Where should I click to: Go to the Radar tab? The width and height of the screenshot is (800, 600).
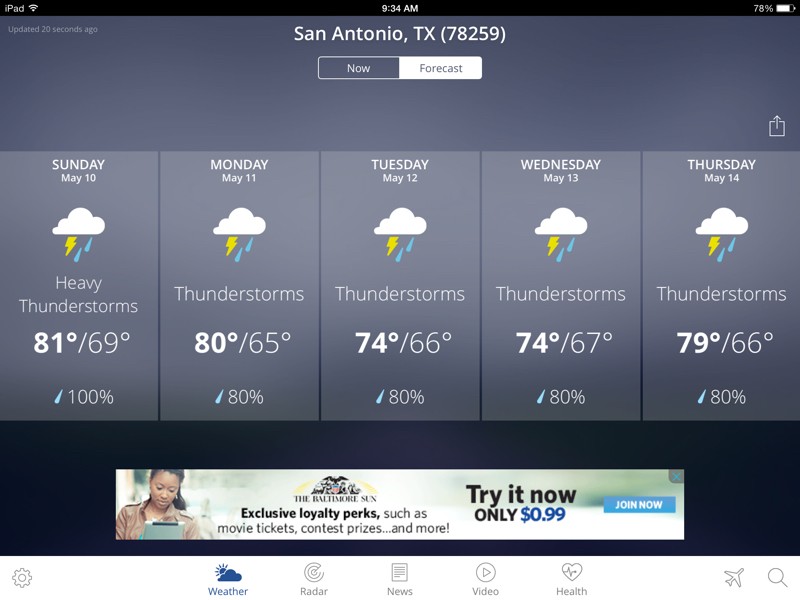[314, 579]
